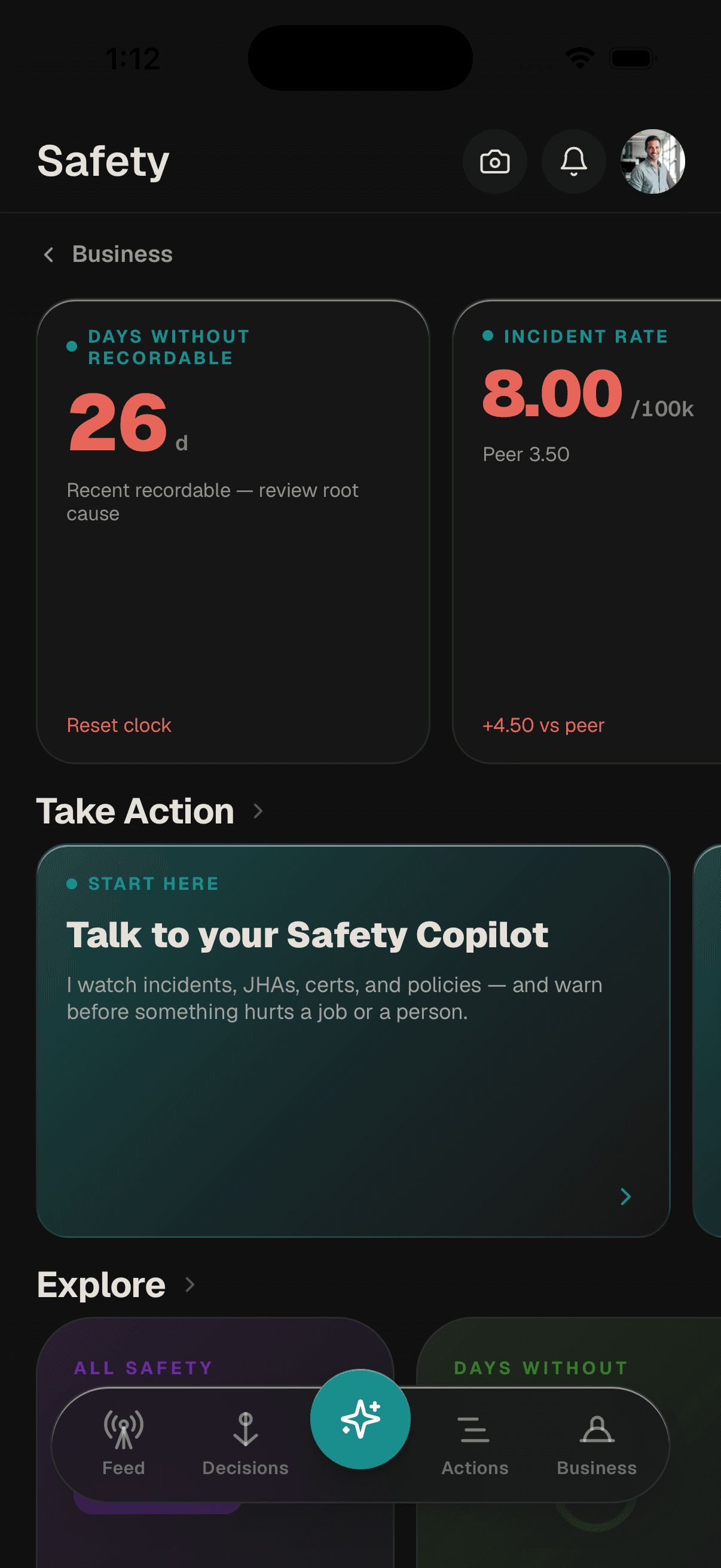Open the camera icon in header
The image size is (721, 1568).
point(494,161)
